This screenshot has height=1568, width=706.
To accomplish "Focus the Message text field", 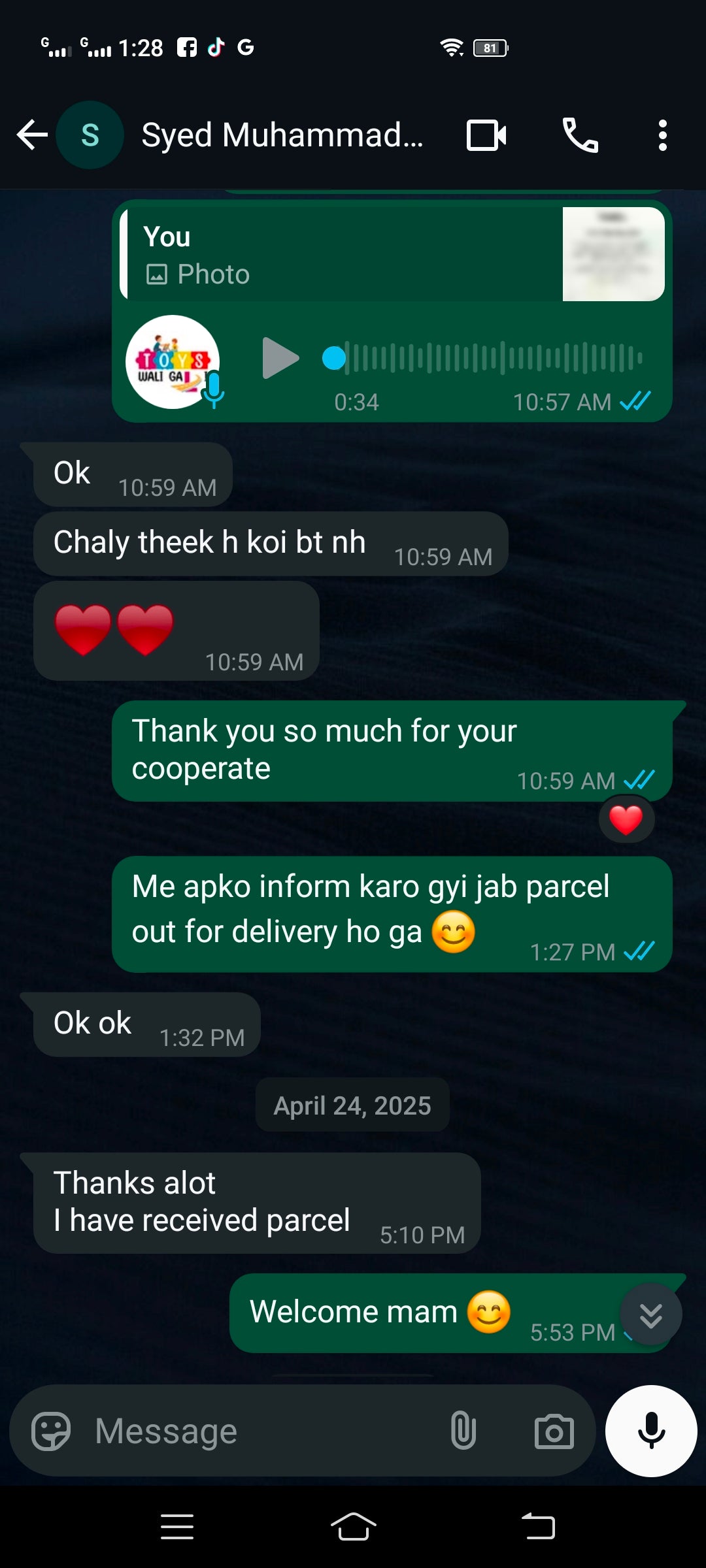I will pyautogui.click(x=261, y=1431).
